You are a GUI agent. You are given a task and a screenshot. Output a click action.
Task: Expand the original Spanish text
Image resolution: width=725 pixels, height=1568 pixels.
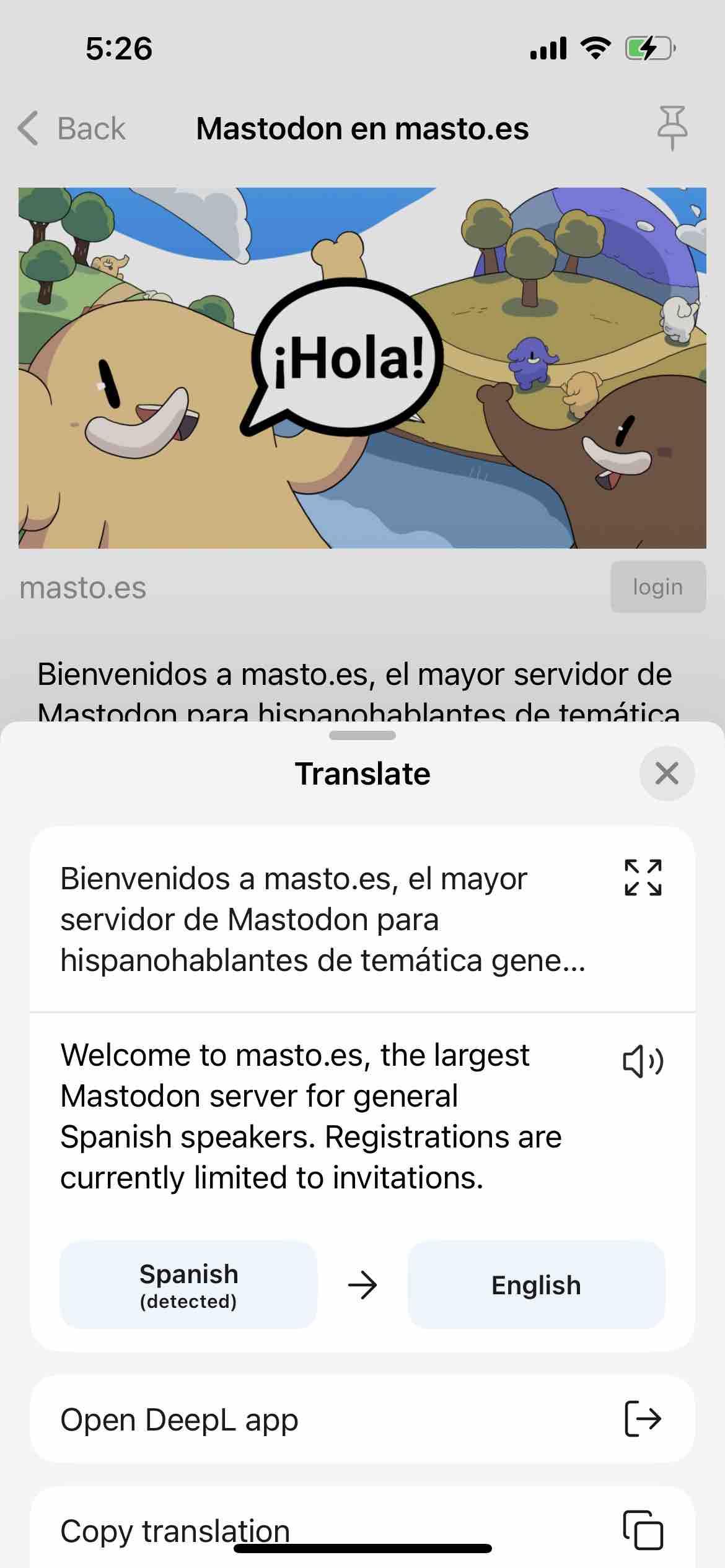click(x=643, y=878)
